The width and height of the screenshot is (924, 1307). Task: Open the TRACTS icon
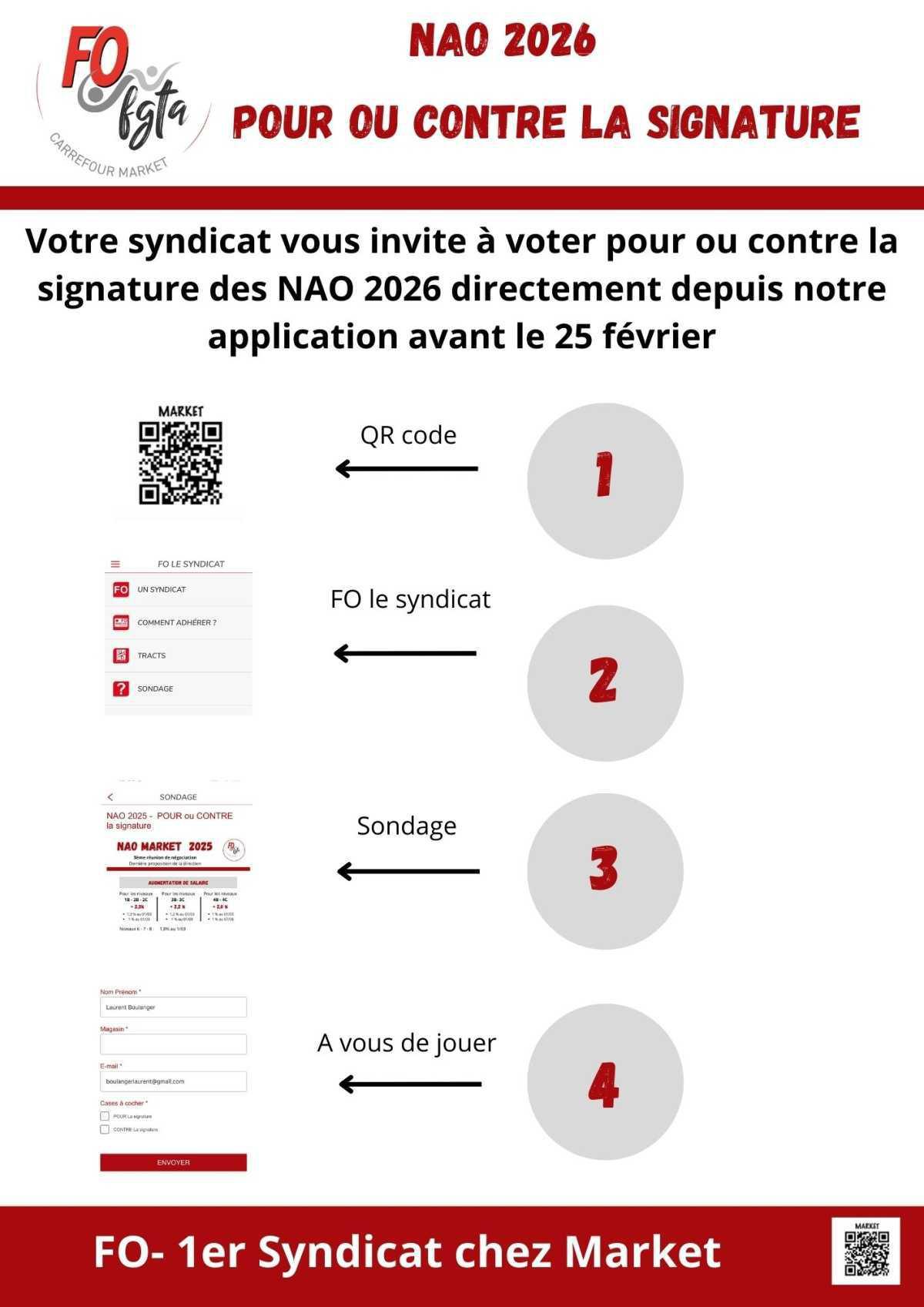point(122,655)
